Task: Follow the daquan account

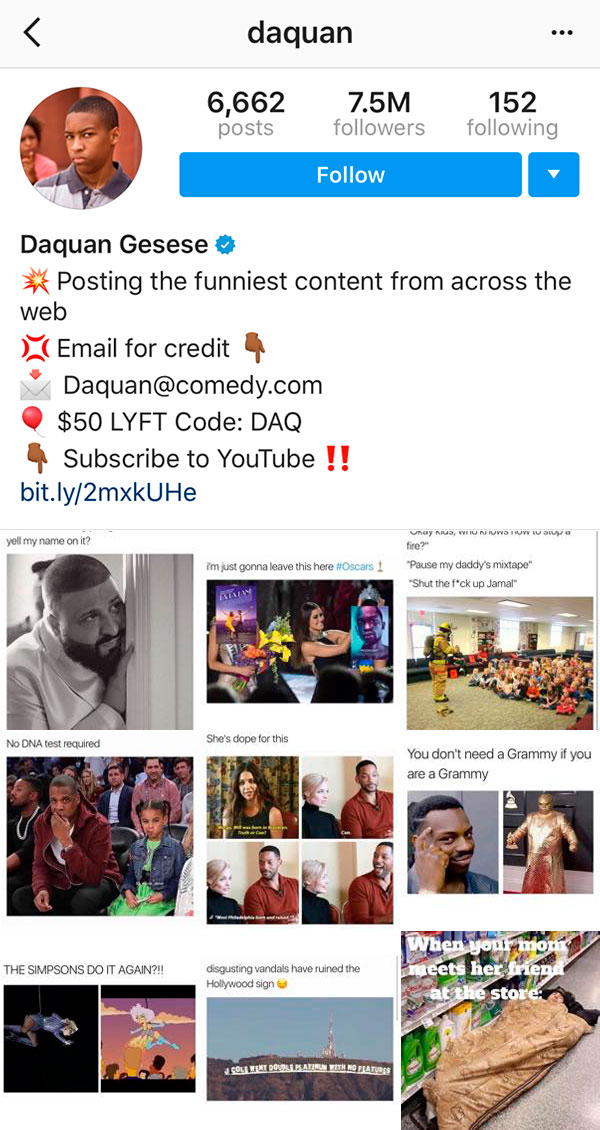Action: 350,175
